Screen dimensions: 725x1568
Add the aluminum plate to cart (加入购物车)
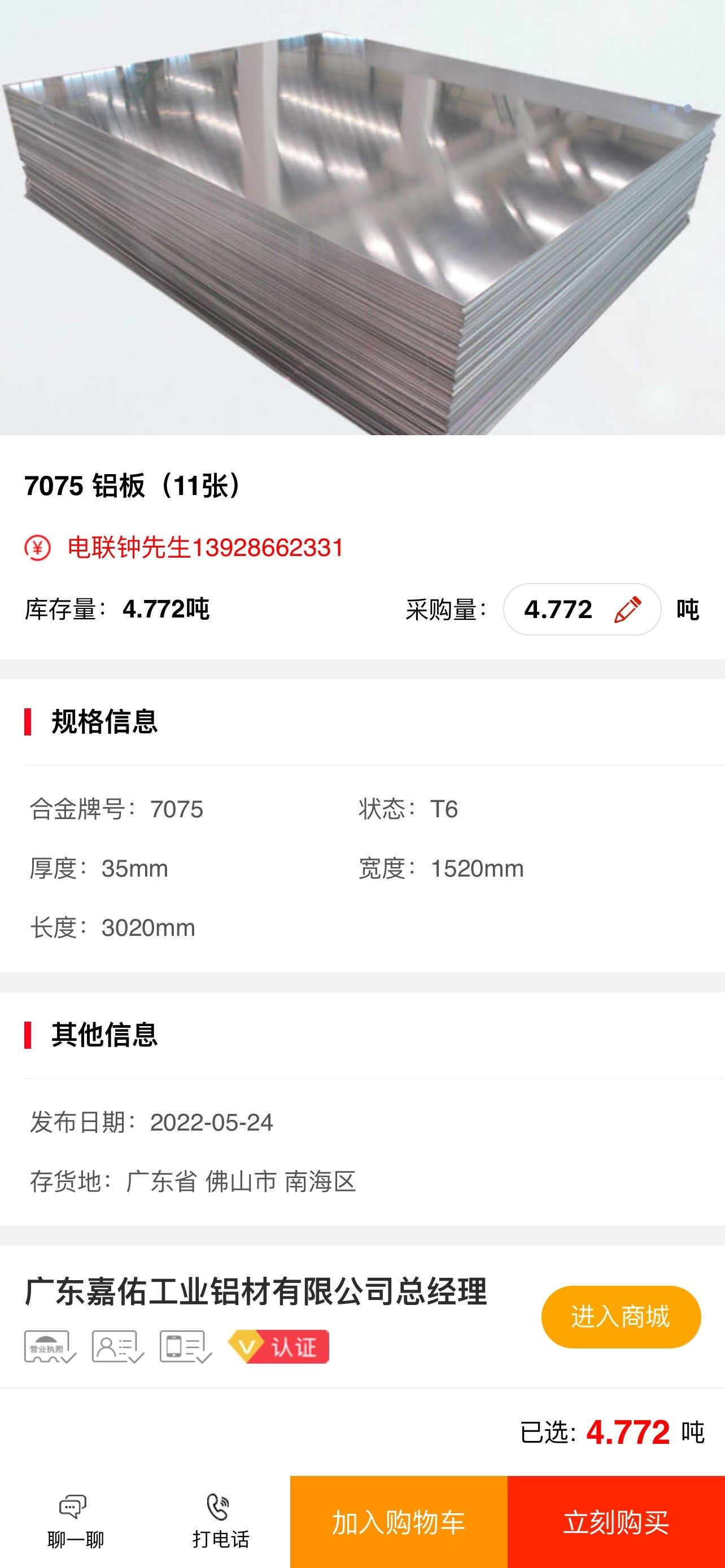pos(399,1522)
